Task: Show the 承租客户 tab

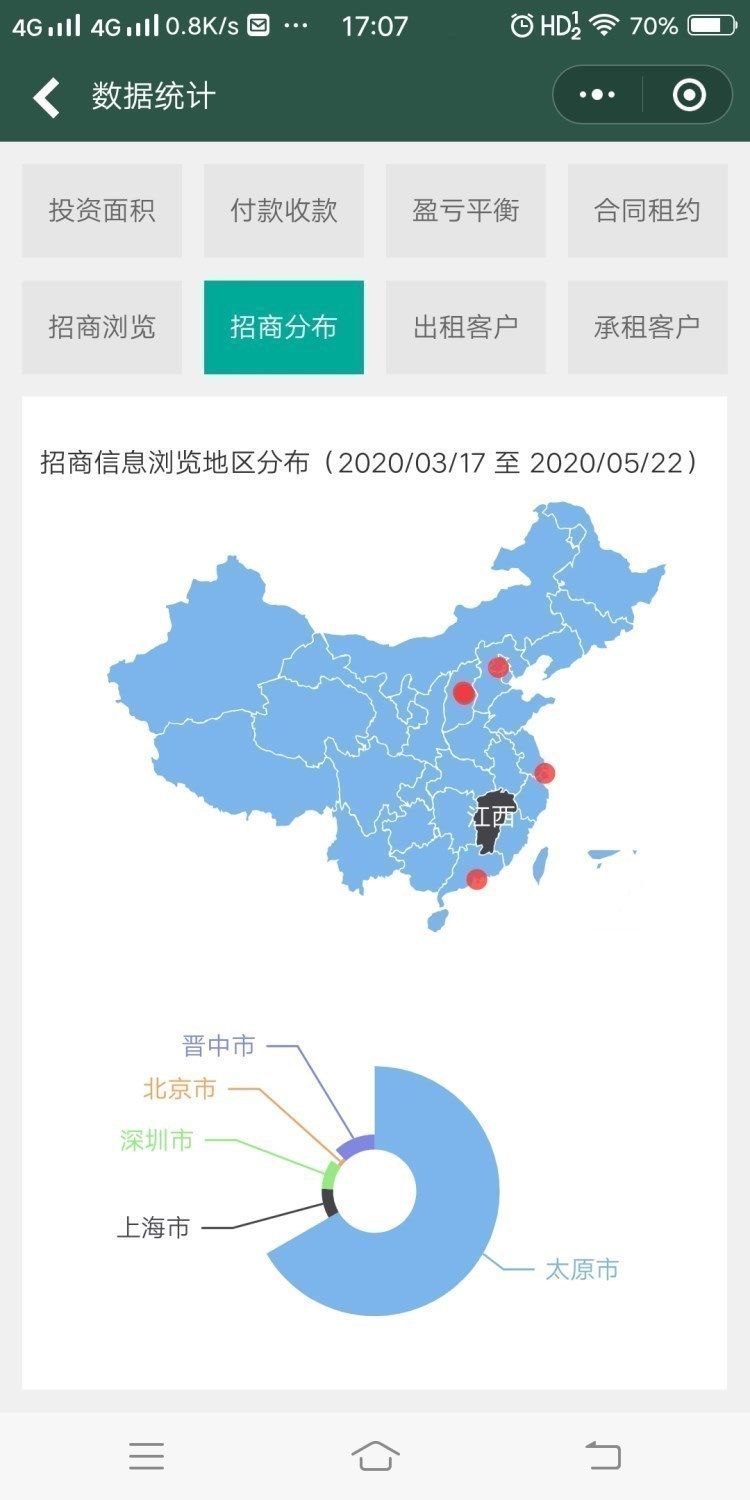Action: tap(647, 327)
